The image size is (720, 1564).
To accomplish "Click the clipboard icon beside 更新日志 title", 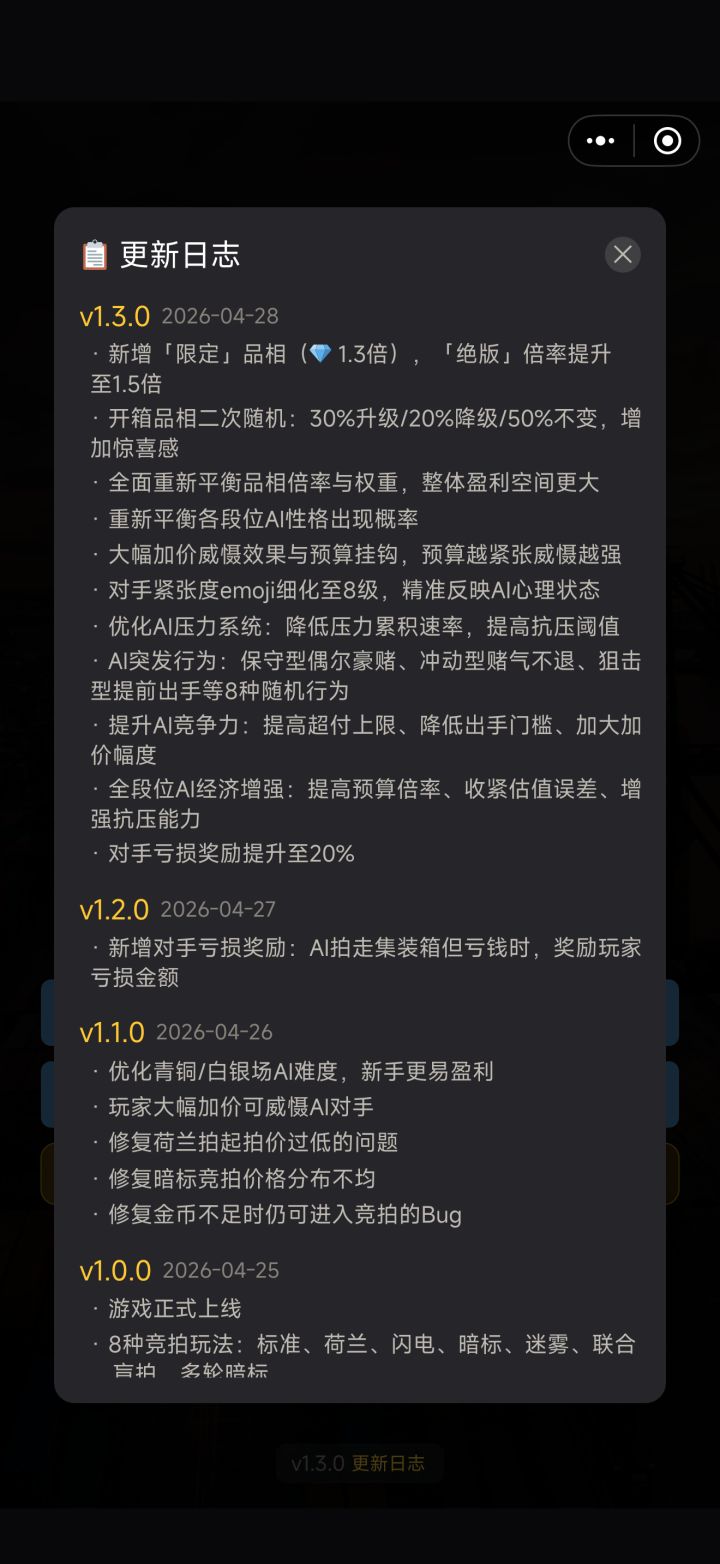I will (95, 255).
